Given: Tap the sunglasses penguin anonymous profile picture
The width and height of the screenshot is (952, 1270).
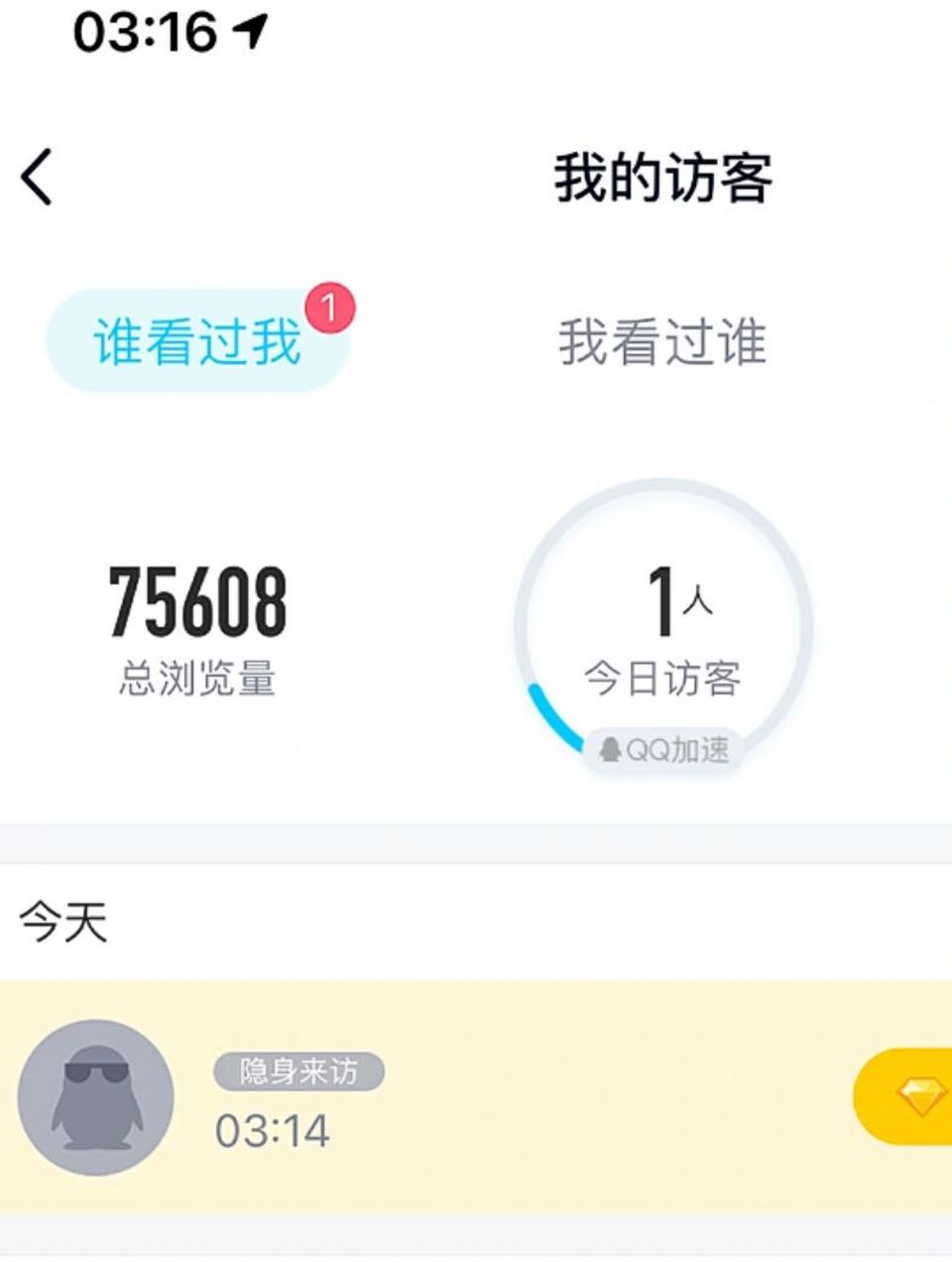Looking at the screenshot, I should [99, 1094].
